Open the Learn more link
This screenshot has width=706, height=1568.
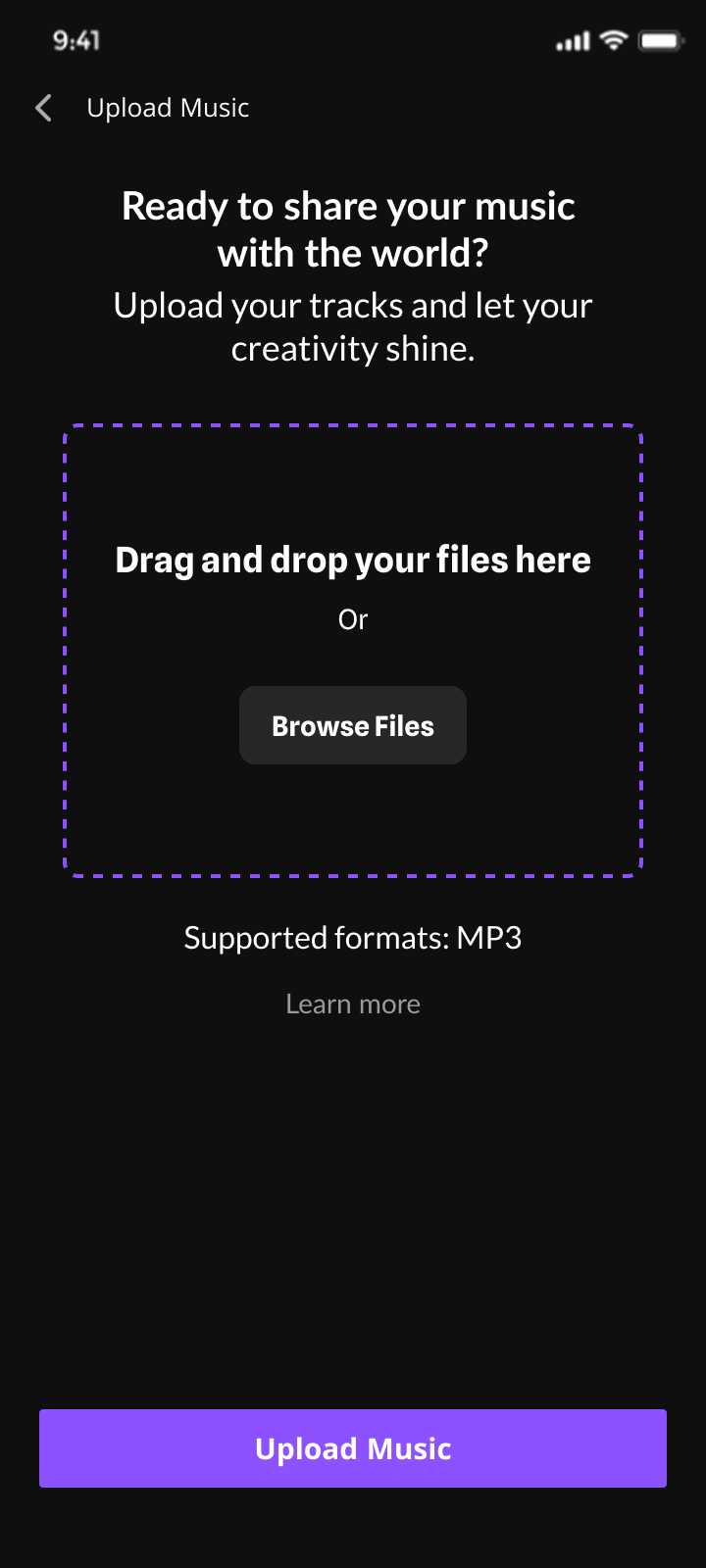[x=353, y=1004]
